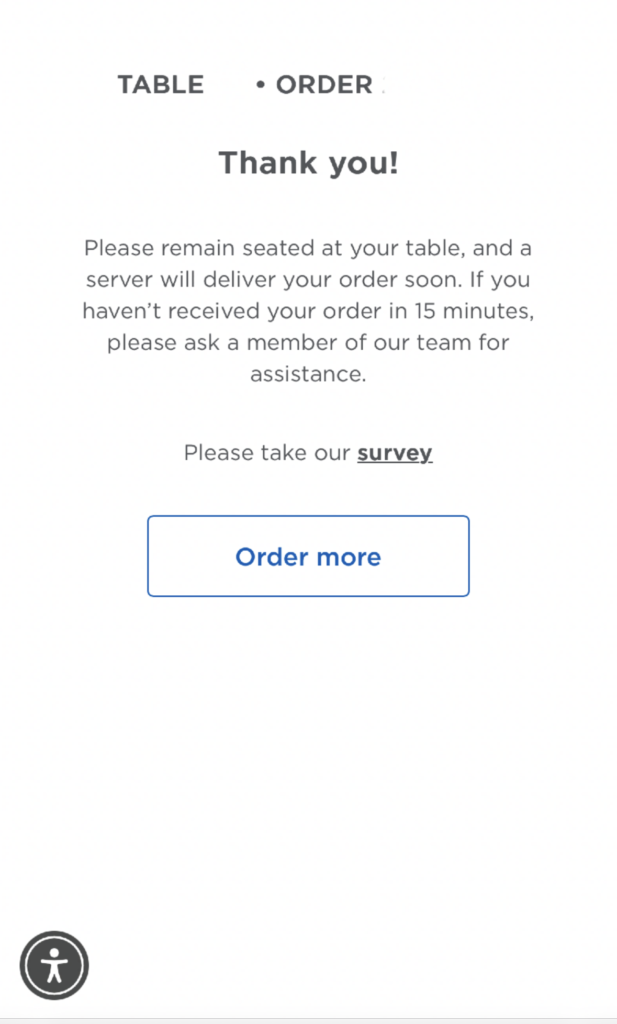Open the survey link
The image size is (617, 1024).
pyautogui.click(x=394, y=453)
